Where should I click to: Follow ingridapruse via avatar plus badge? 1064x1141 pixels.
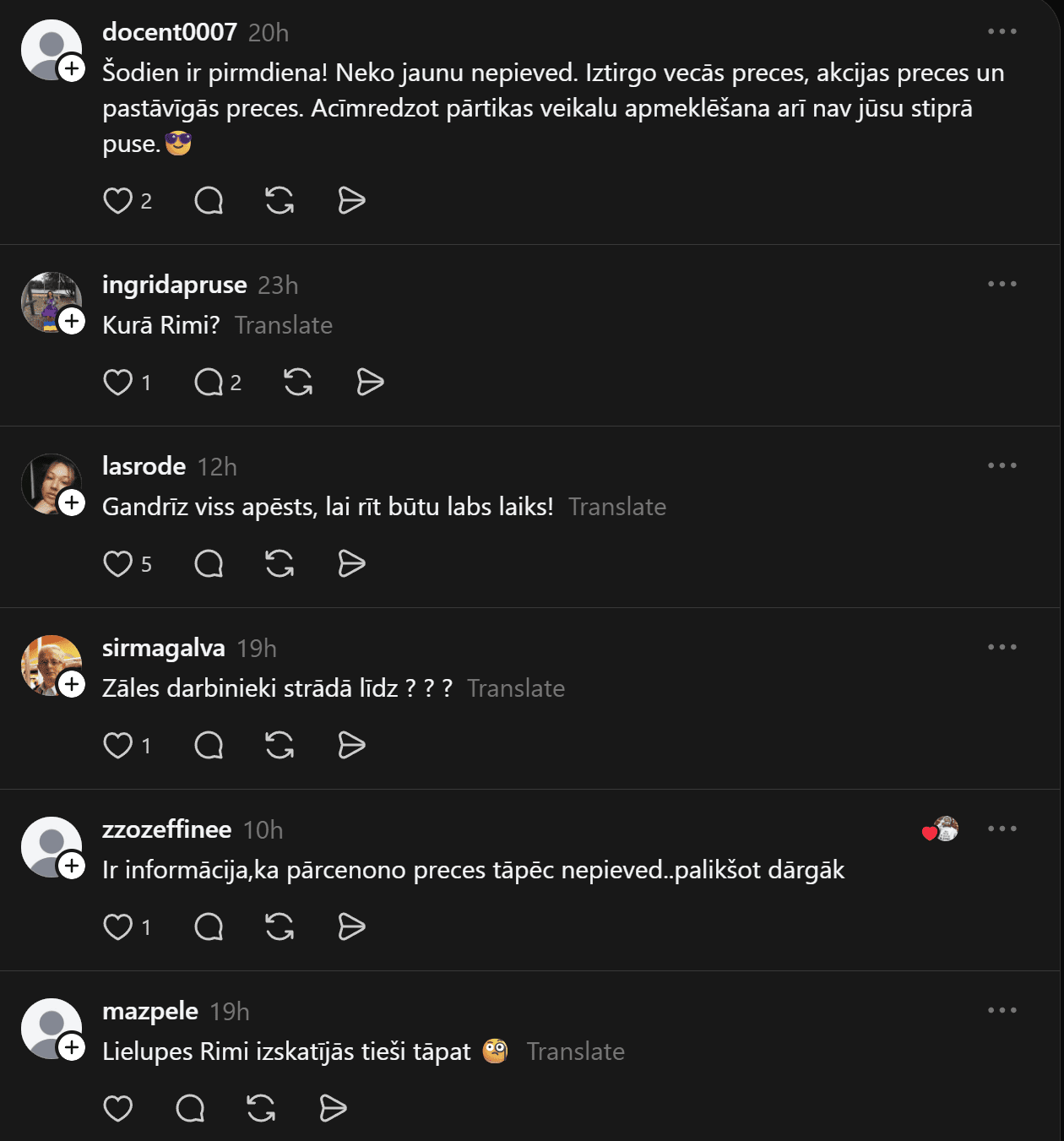coord(73,321)
